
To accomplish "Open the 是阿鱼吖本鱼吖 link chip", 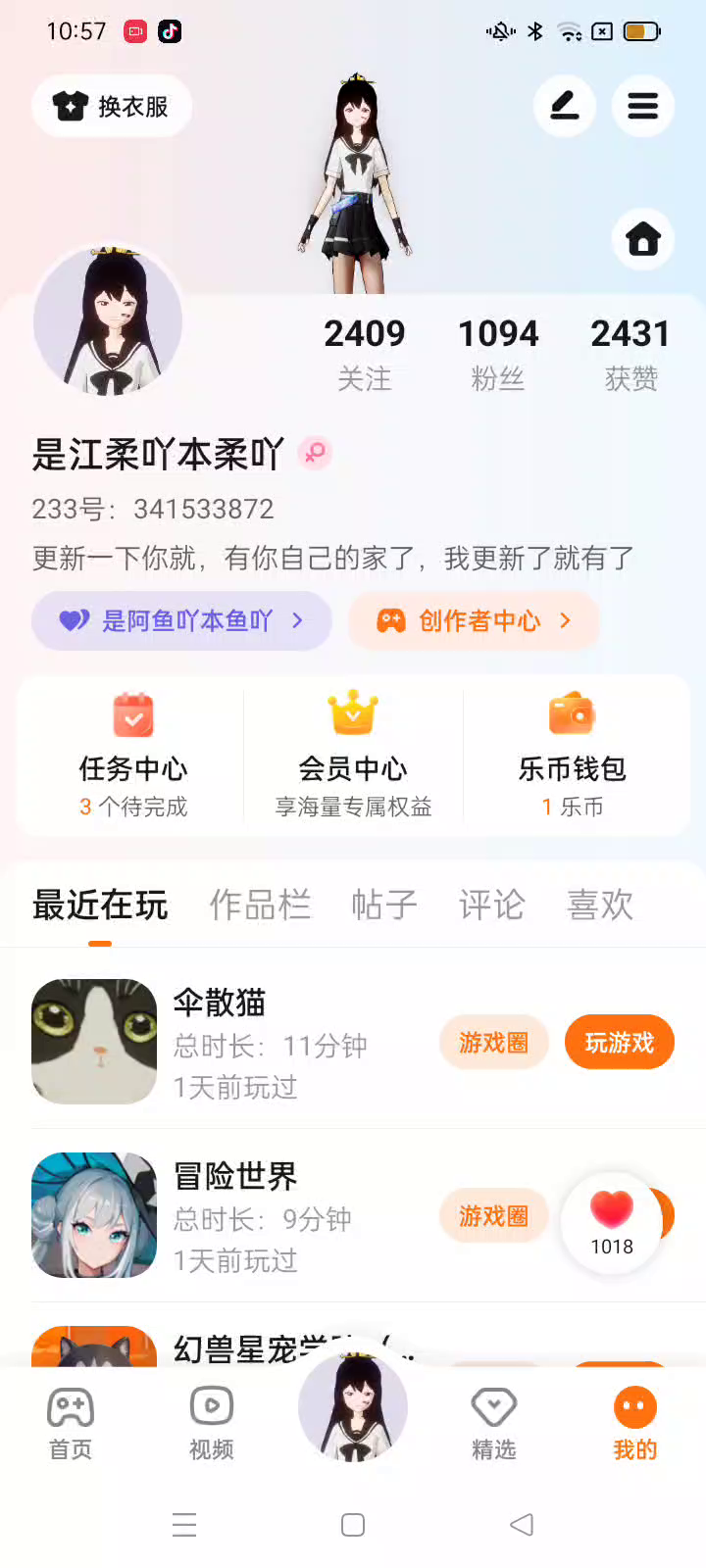I will click(x=181, y=620).
